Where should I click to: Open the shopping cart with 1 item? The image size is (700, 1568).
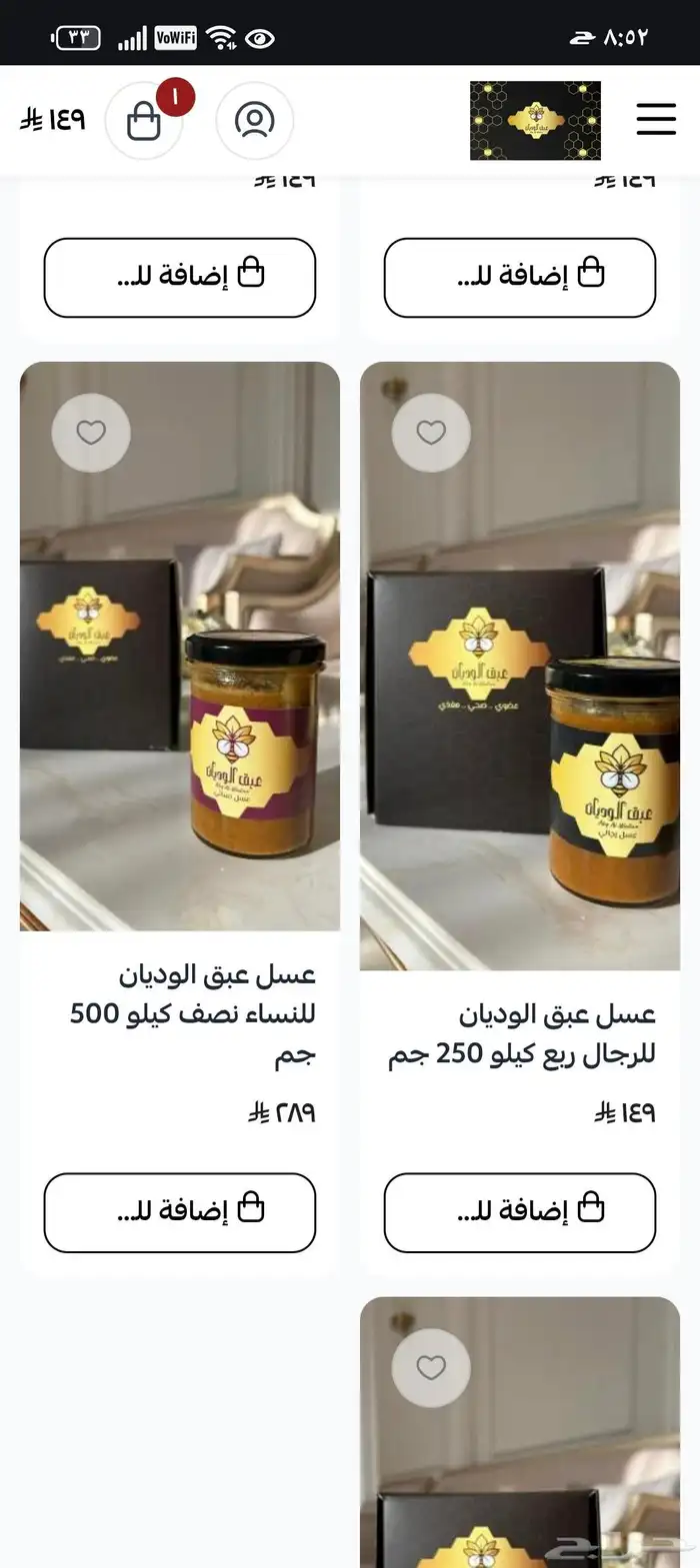point(144,121)
